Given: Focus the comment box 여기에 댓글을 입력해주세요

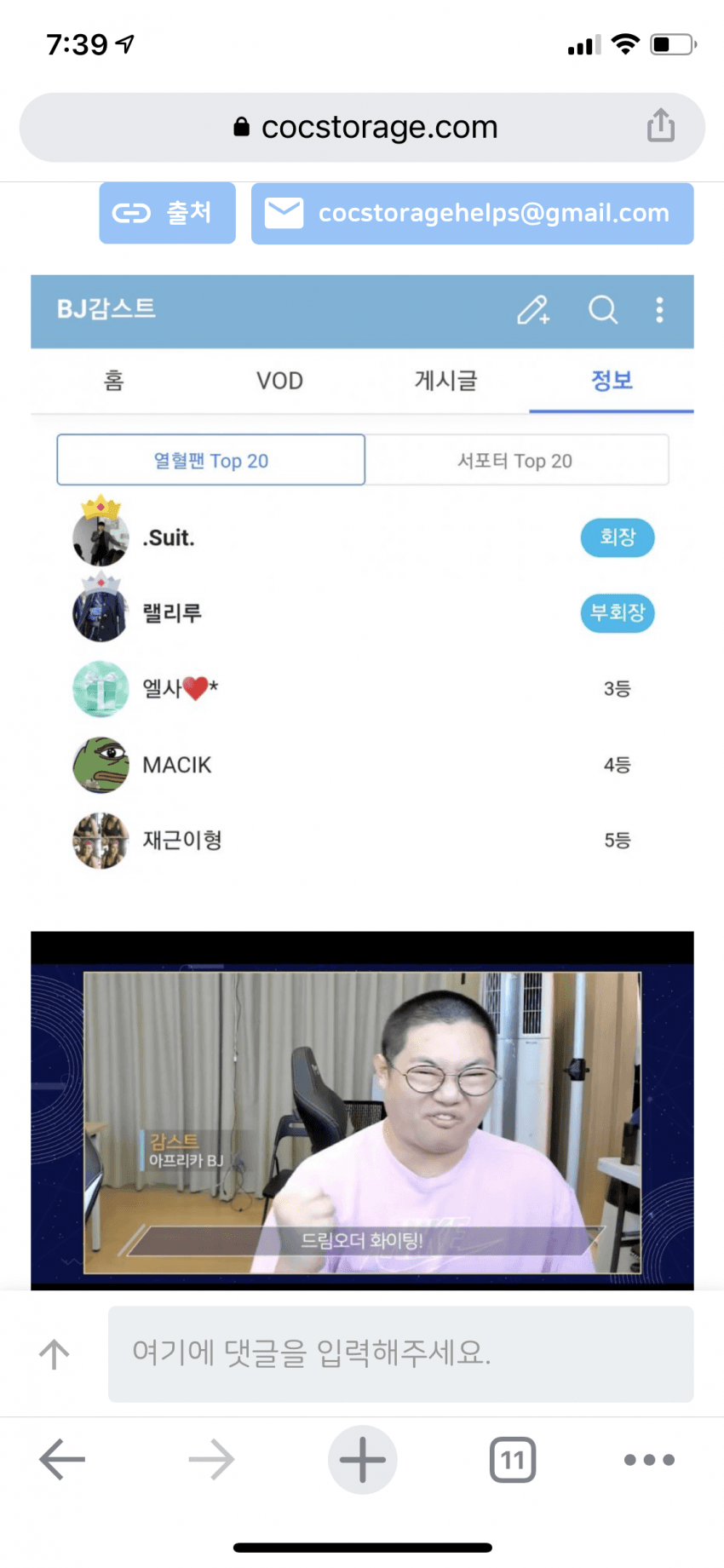Looking at the screenshot, I should [x=400, y=1353].
